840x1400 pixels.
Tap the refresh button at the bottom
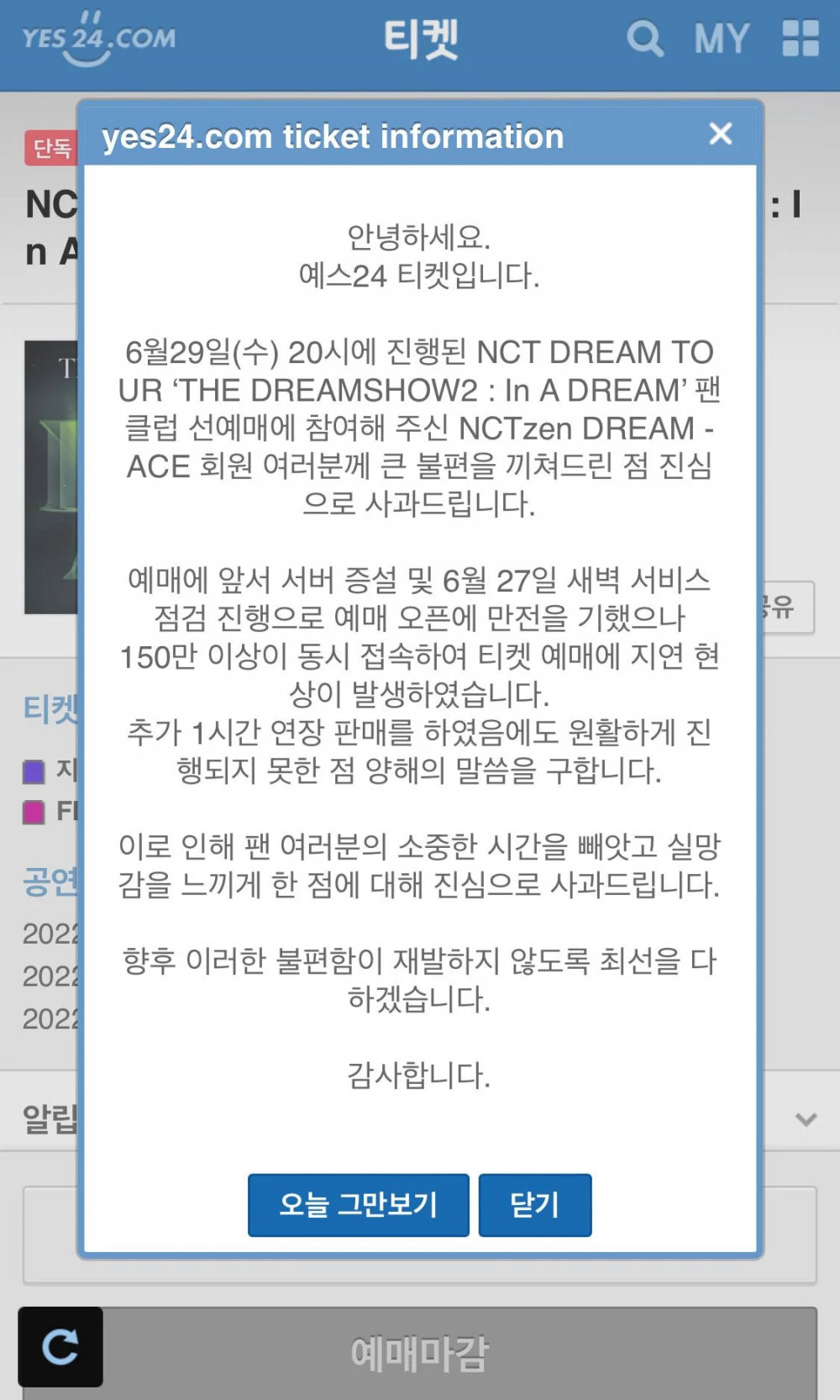pos(60,1346)
